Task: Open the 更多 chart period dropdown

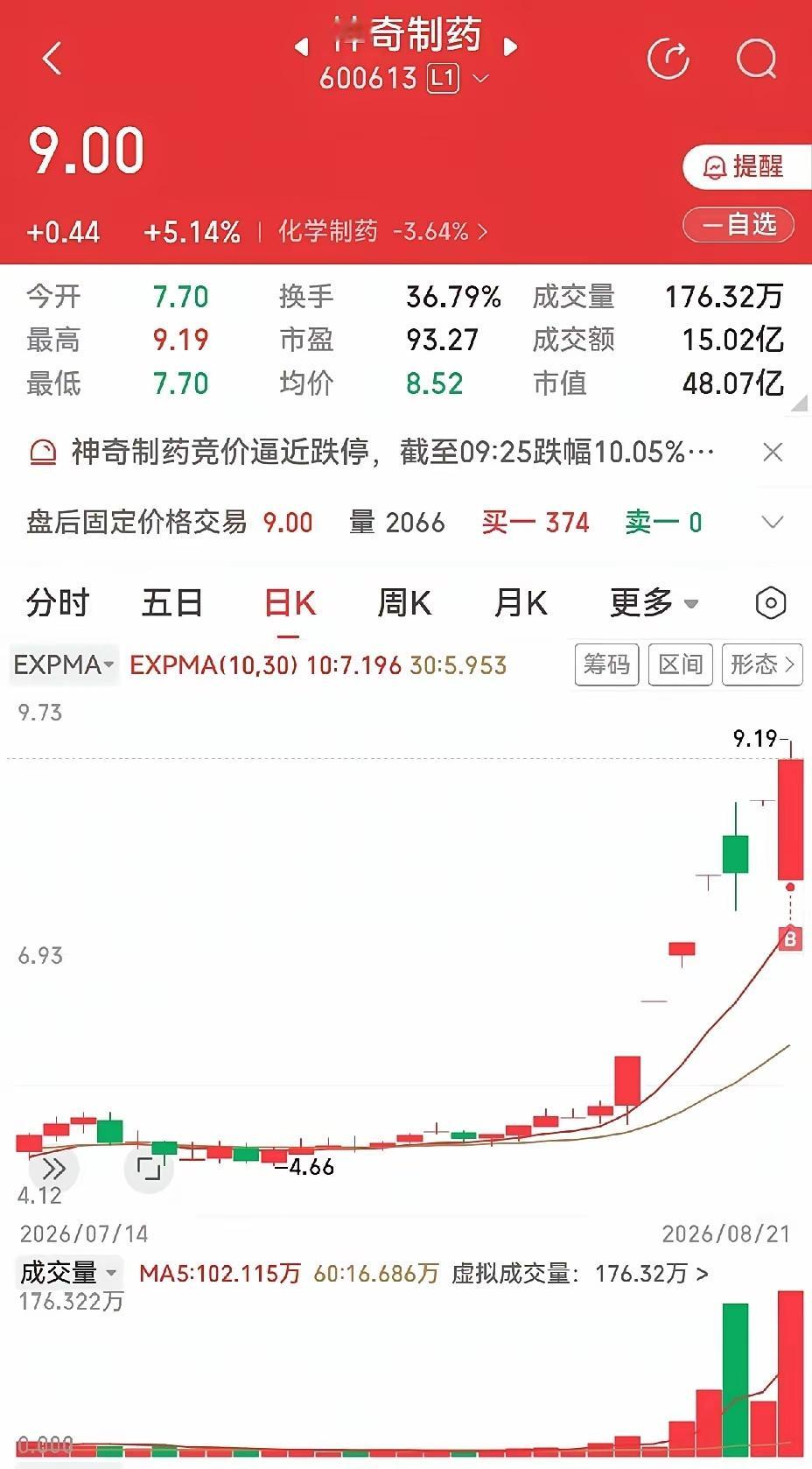Action: click(x=654, y=603)
